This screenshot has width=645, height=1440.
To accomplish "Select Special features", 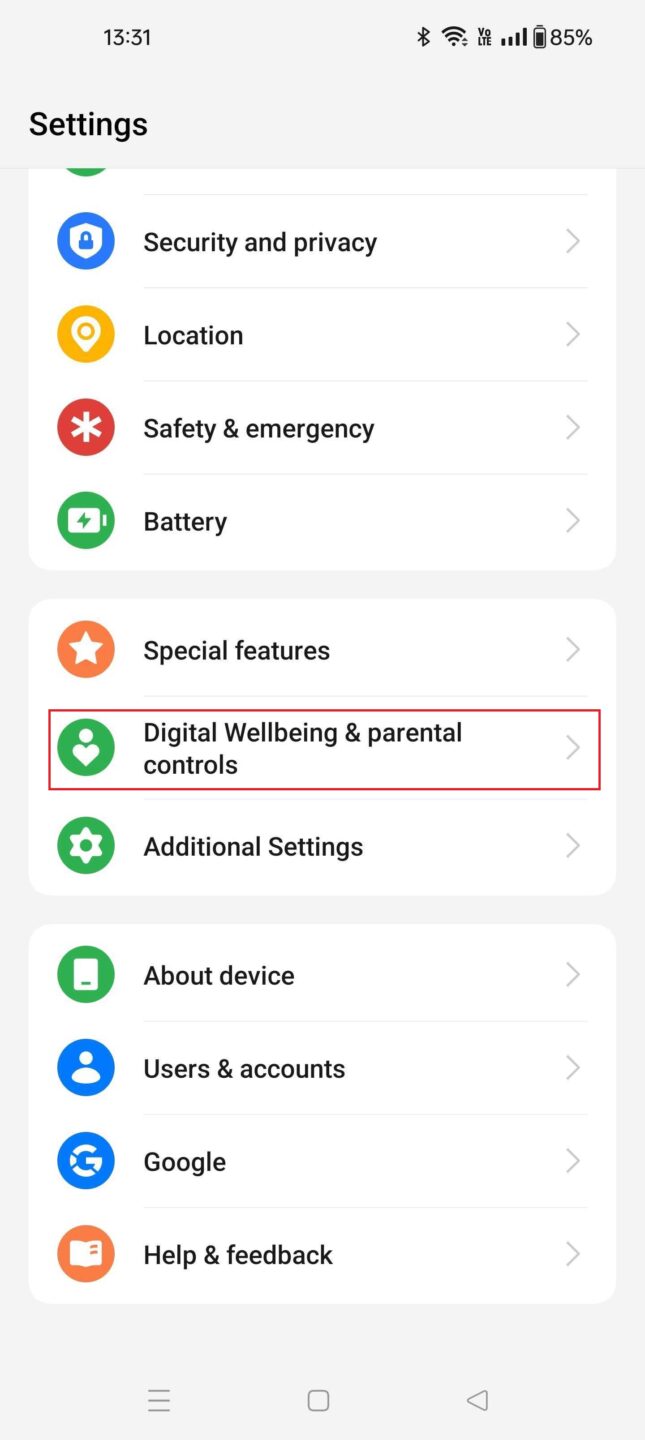I will [322, 650].
